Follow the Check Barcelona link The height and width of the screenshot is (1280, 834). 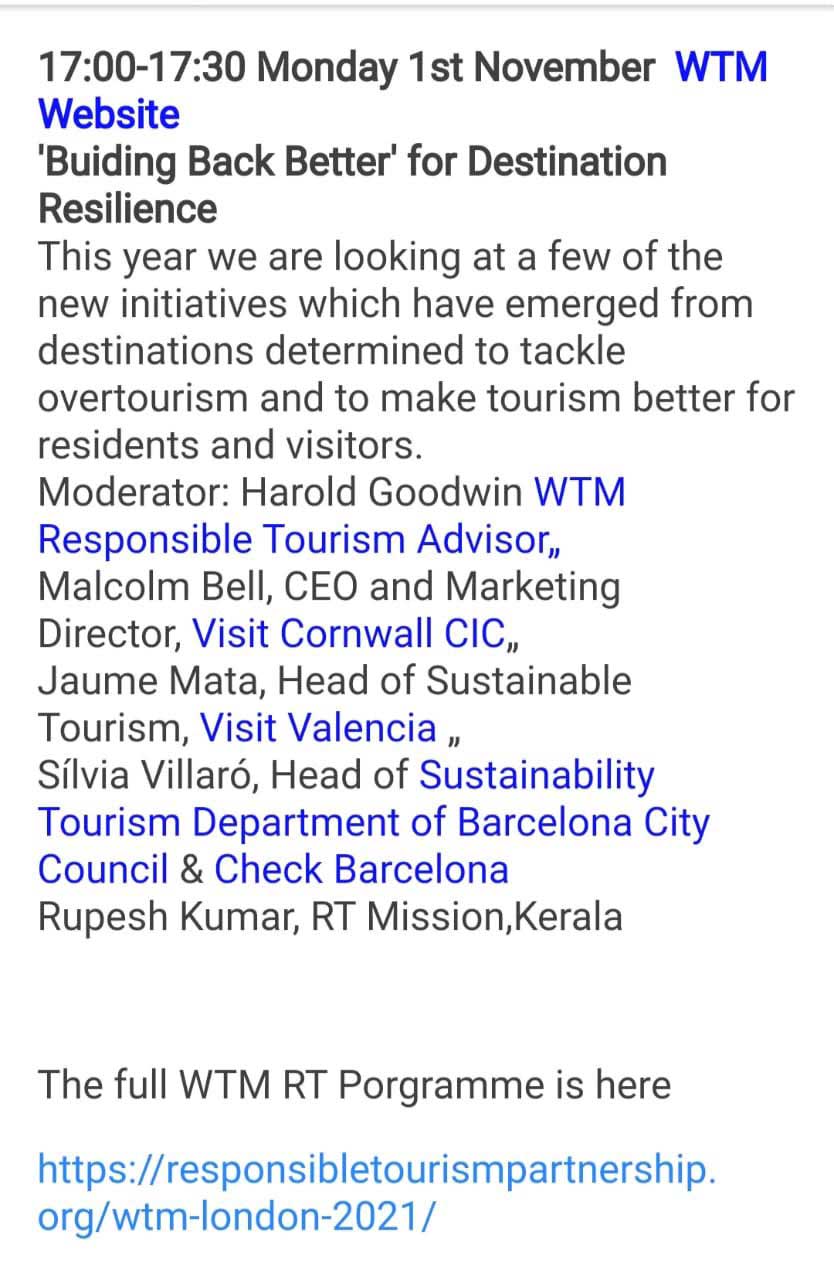click(x=361, y=869)
